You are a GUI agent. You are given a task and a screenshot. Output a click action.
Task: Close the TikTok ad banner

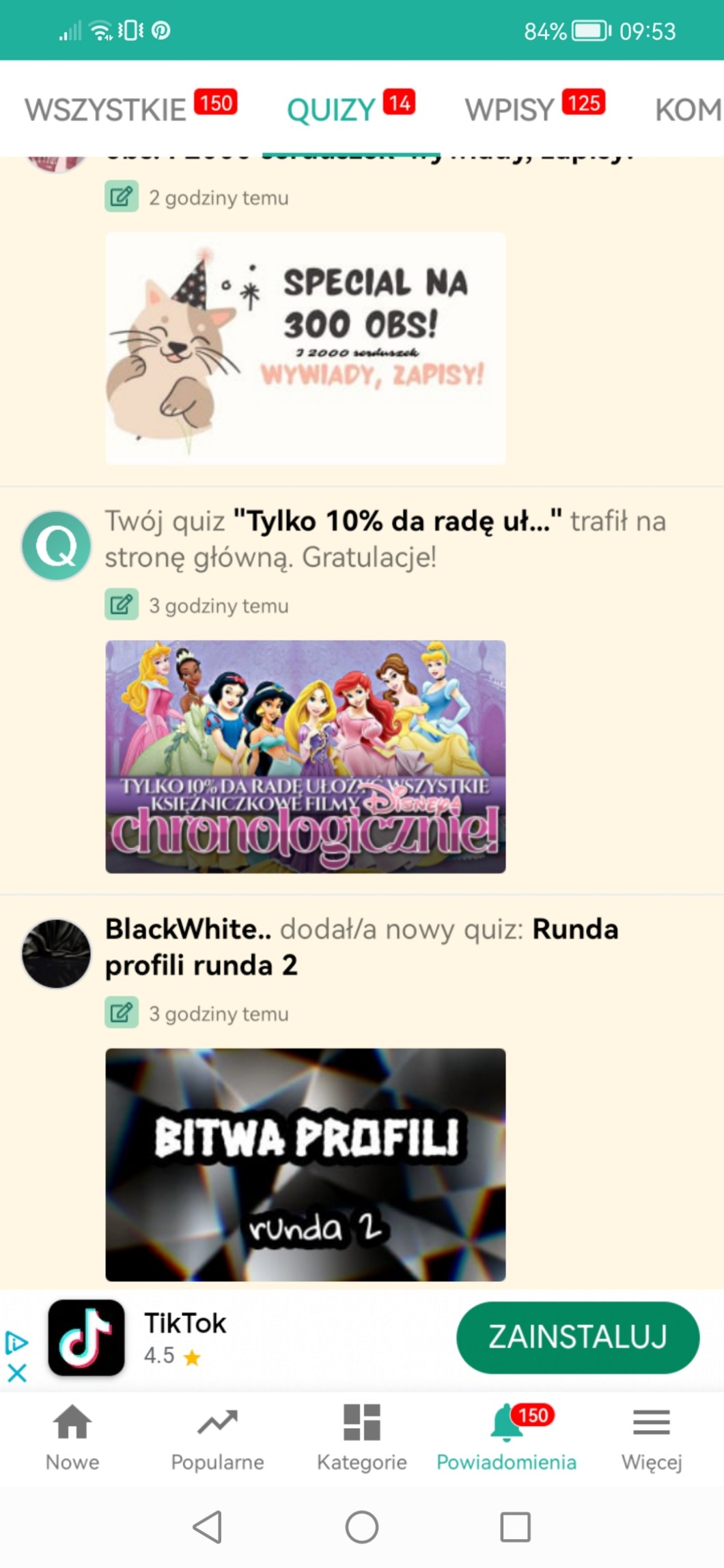pyautogui.click(x=17, y=1372)
